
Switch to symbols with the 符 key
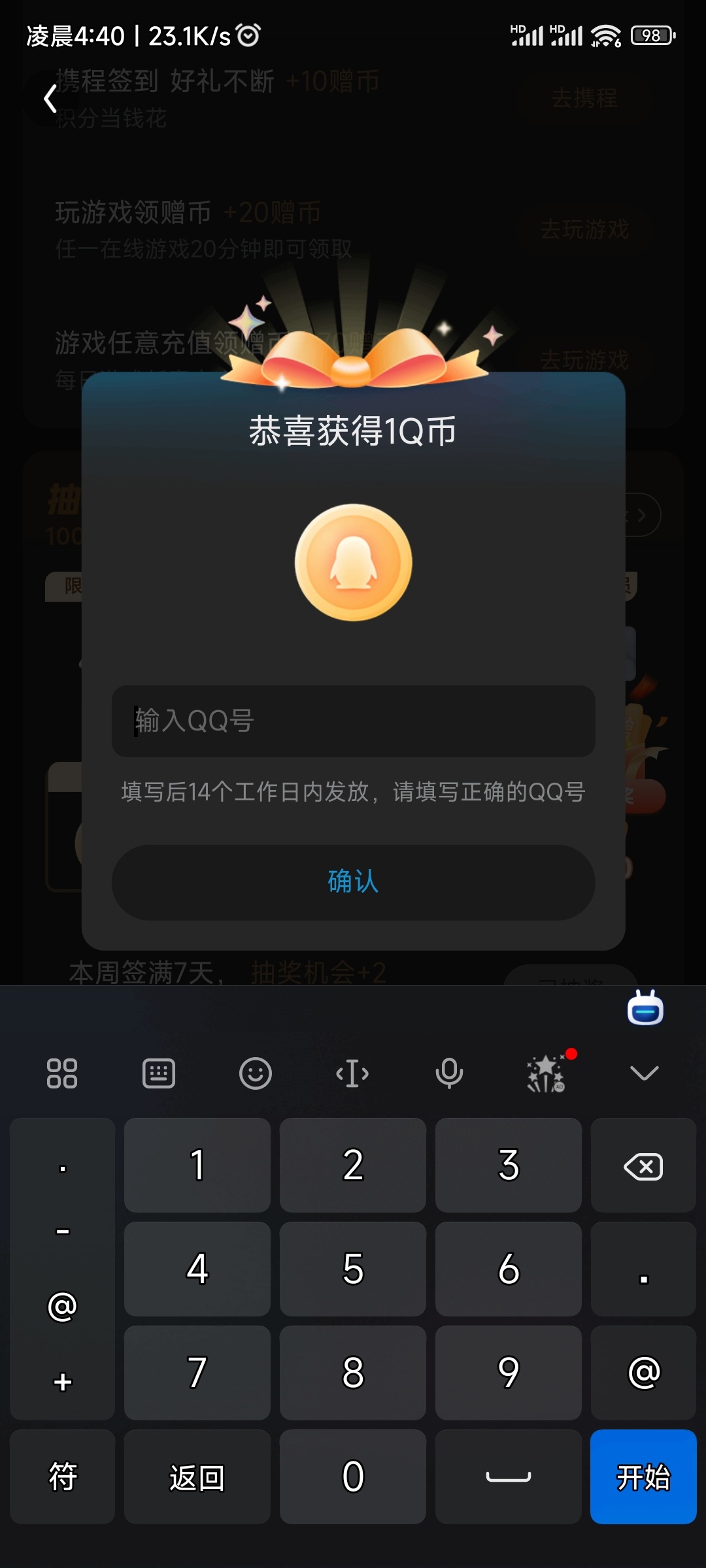pos(63,1477)
